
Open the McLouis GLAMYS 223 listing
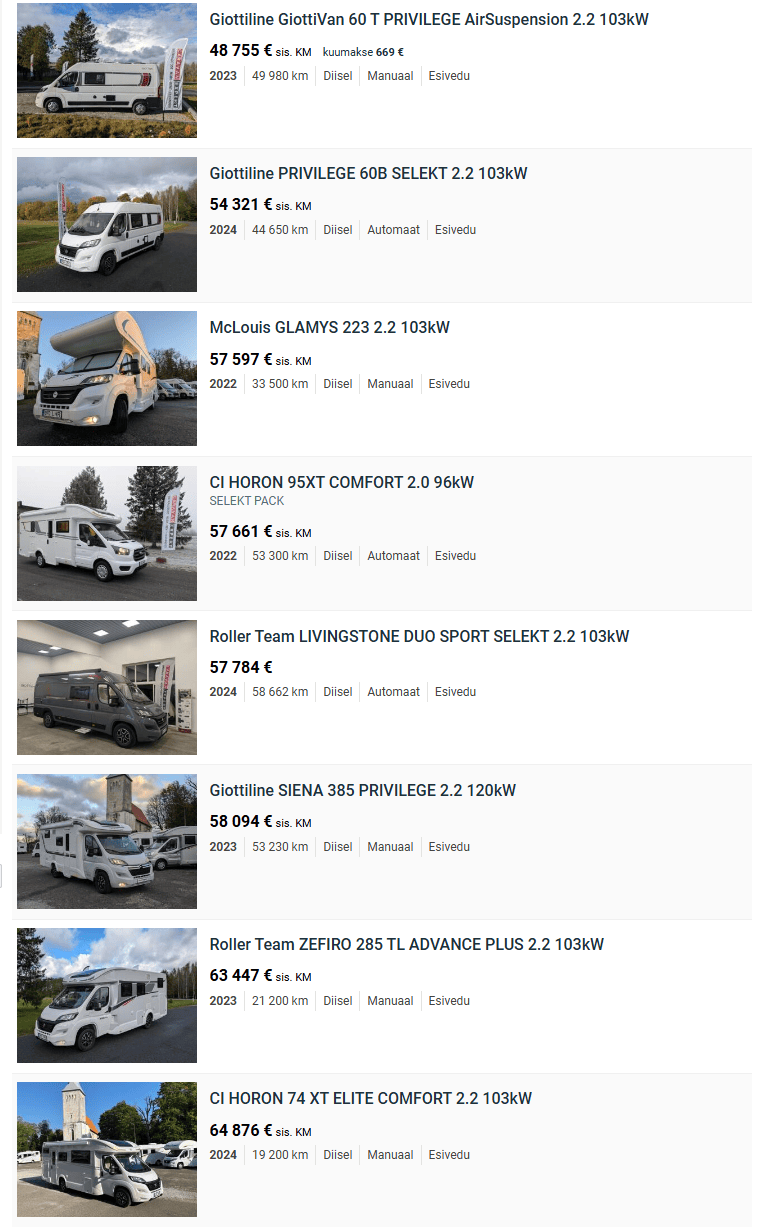tap(329, 328)
